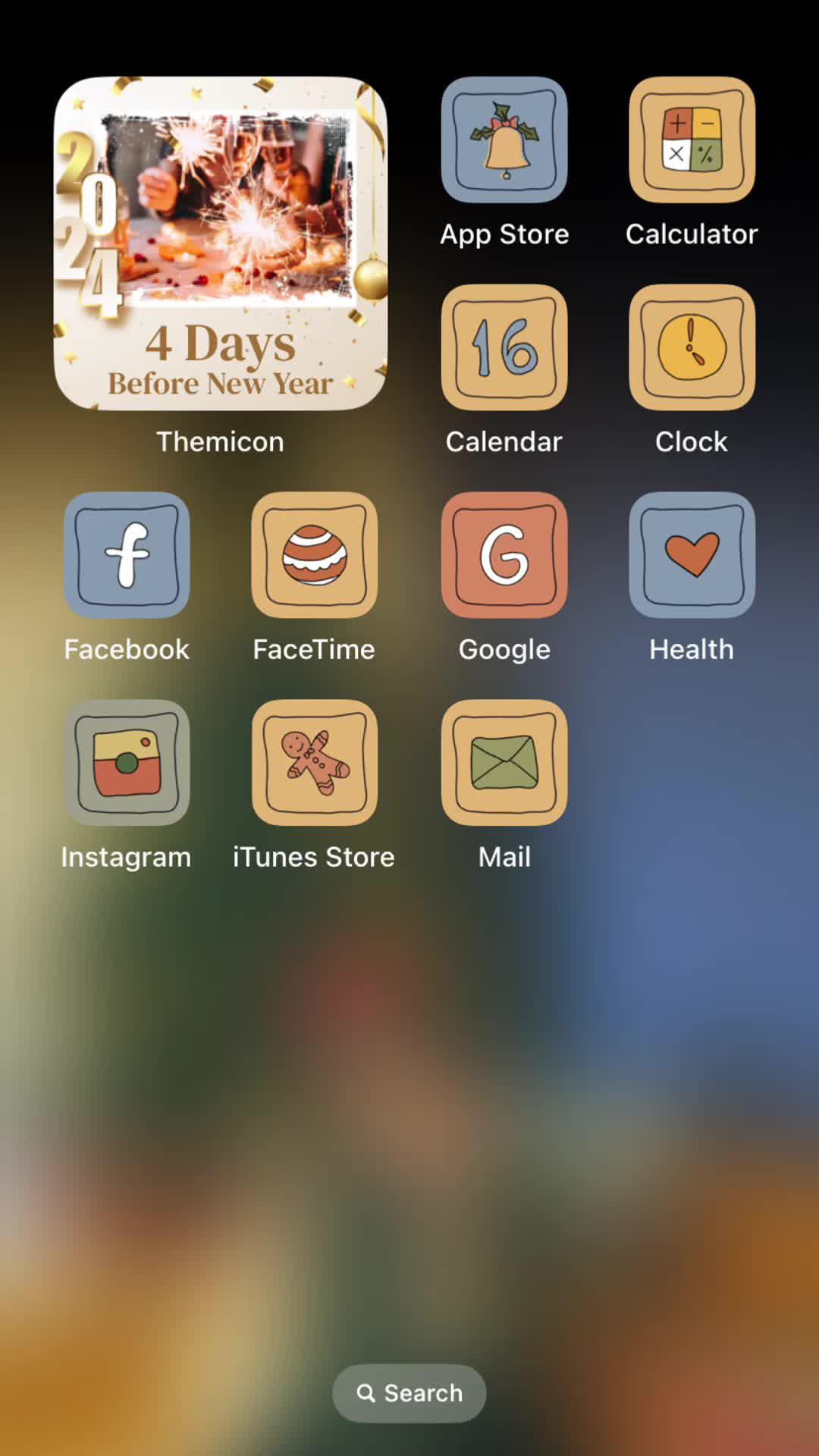Open the Health app with the heart icon
Image resolution: width=819 pixels, height=1456 pixels.
click(x=691, y=554)
